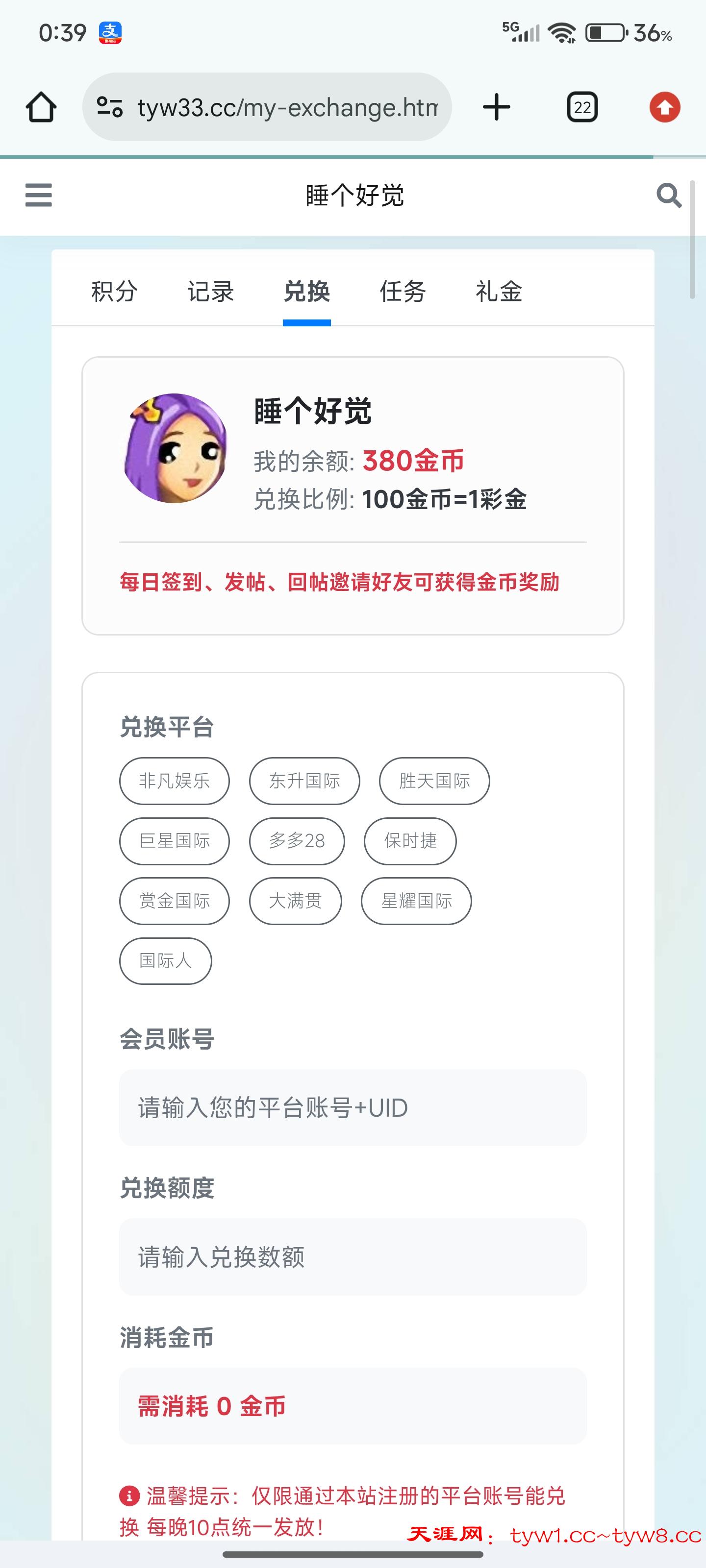Image resolution: width=706 pixels, height=1568 pixels.
Task: Switch to the 记录 tab
Action: point(210,291)
